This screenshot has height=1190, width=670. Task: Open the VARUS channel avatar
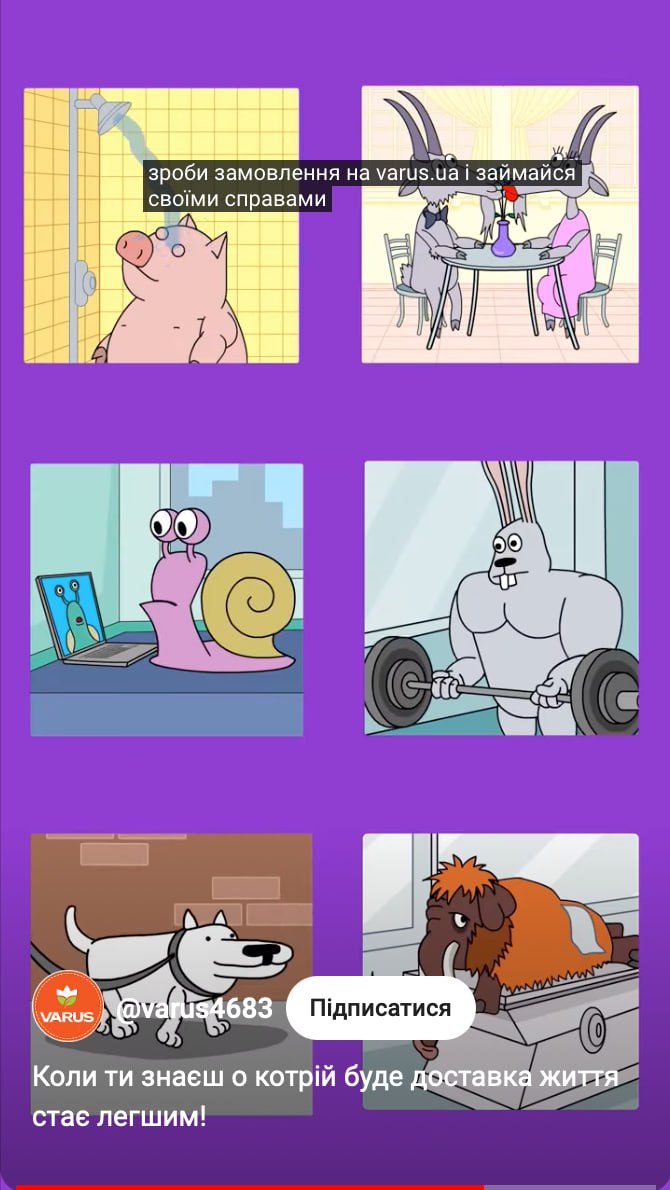click(x=68, y=1007)
